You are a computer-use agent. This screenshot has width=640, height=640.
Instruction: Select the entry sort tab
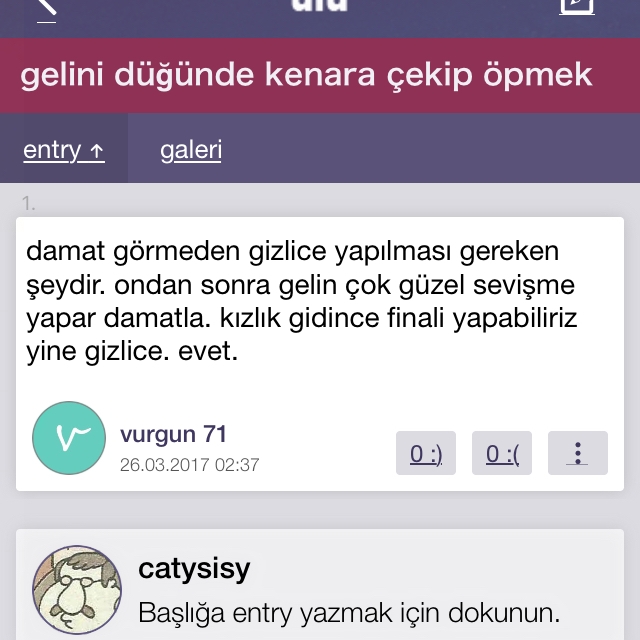64,150
